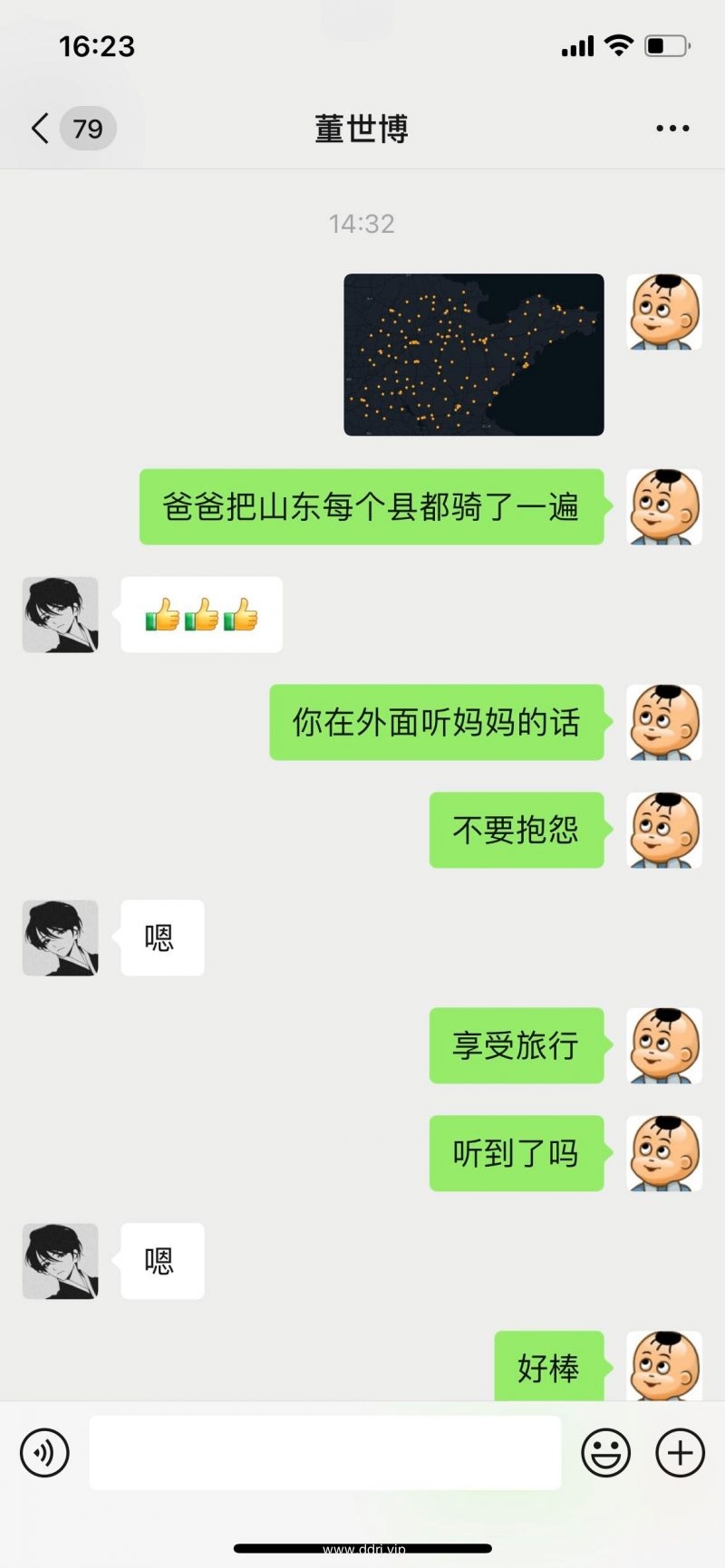Open own avatar beside 不要抱怨 message

click(x=664, y=830)
